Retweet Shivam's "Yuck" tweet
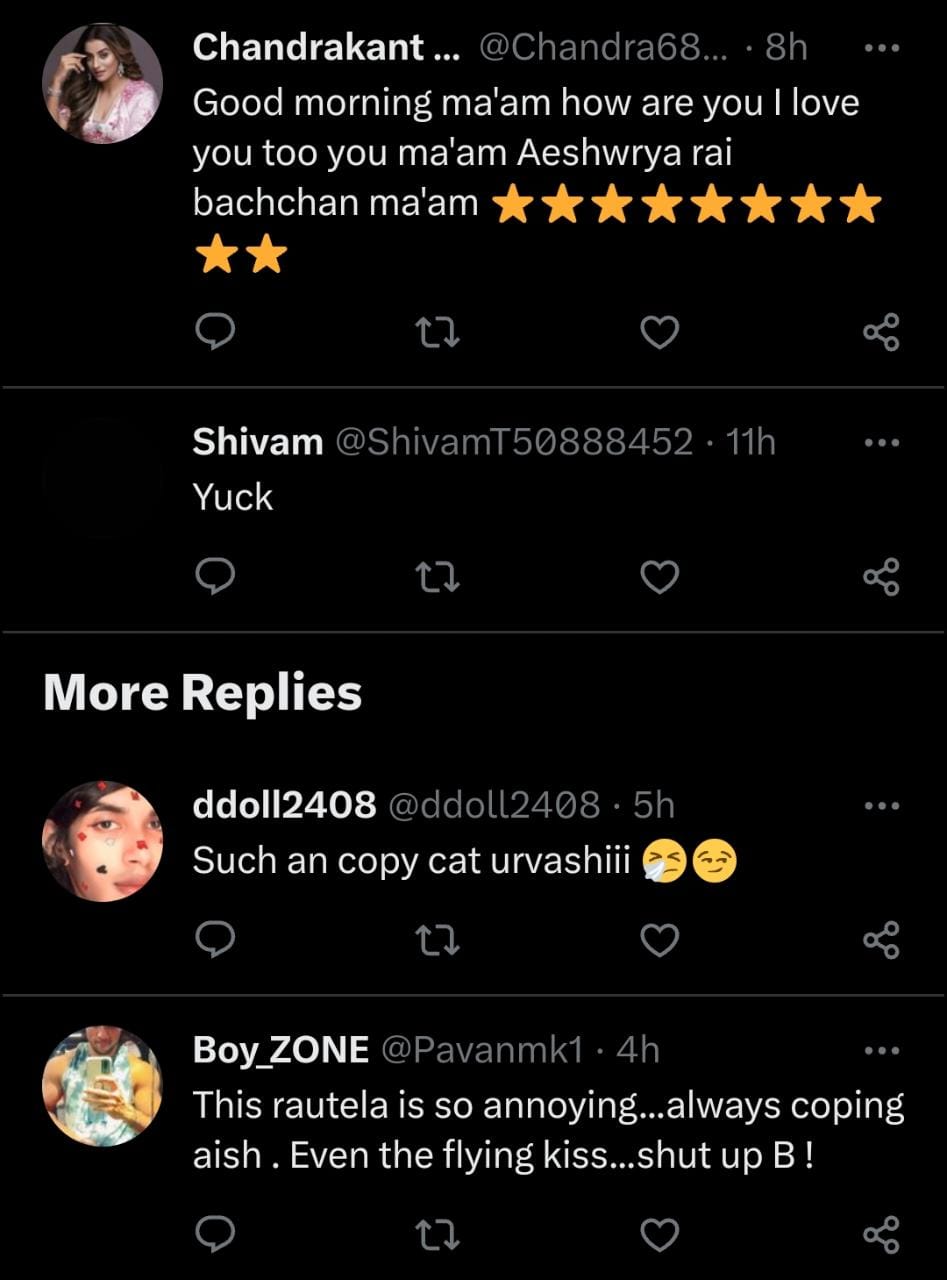 (x=437, y=576)
